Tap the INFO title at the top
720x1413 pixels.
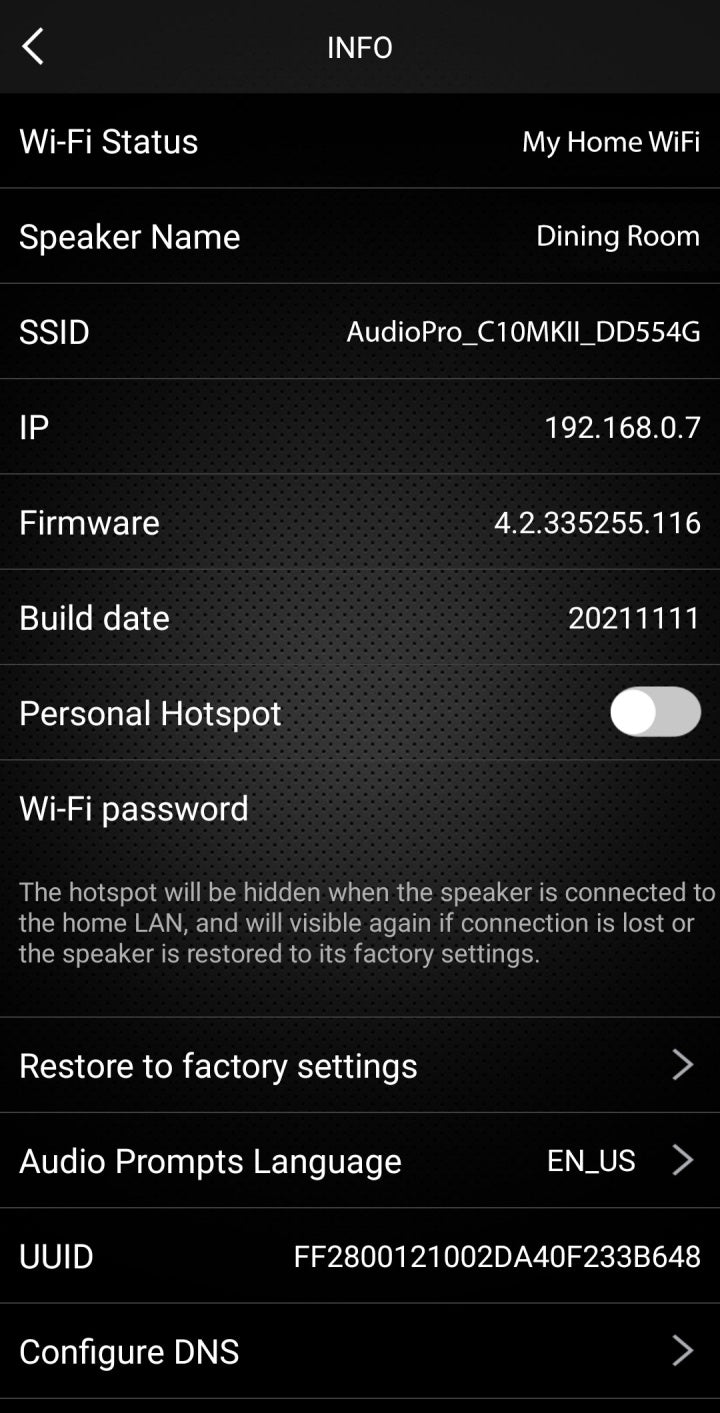click(x=359, y=47)
